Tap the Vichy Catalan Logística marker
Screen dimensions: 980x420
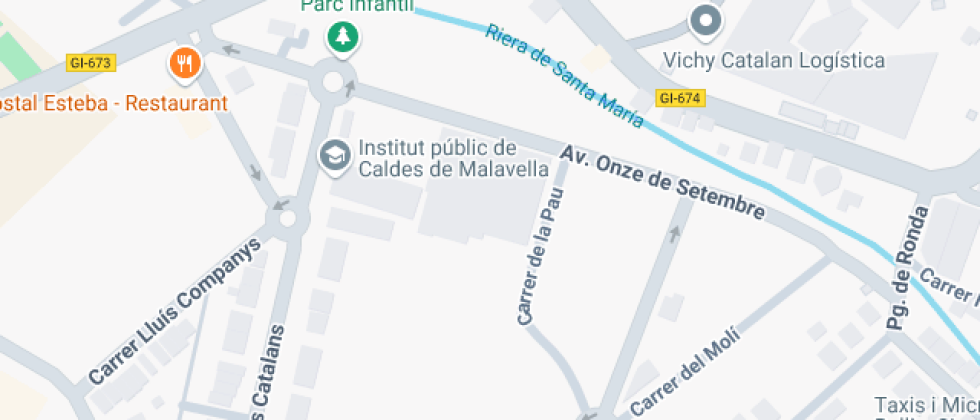pyautogui.click(x=706, y=21)
